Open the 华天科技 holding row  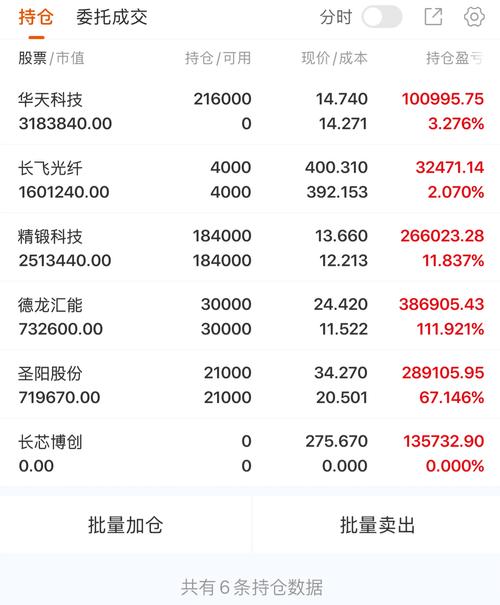point(250,111)
